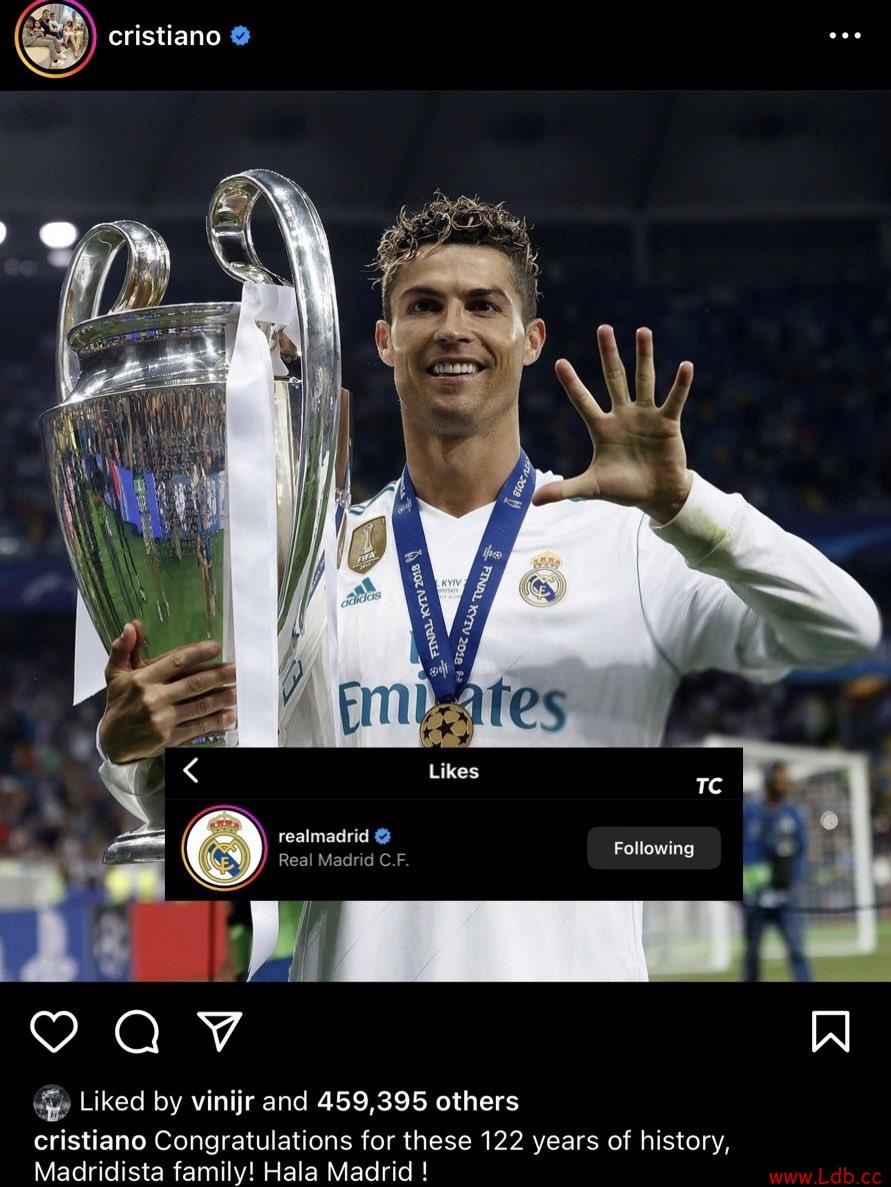
Task: Open the post's three-dot options menu
Action: (845, 36)
